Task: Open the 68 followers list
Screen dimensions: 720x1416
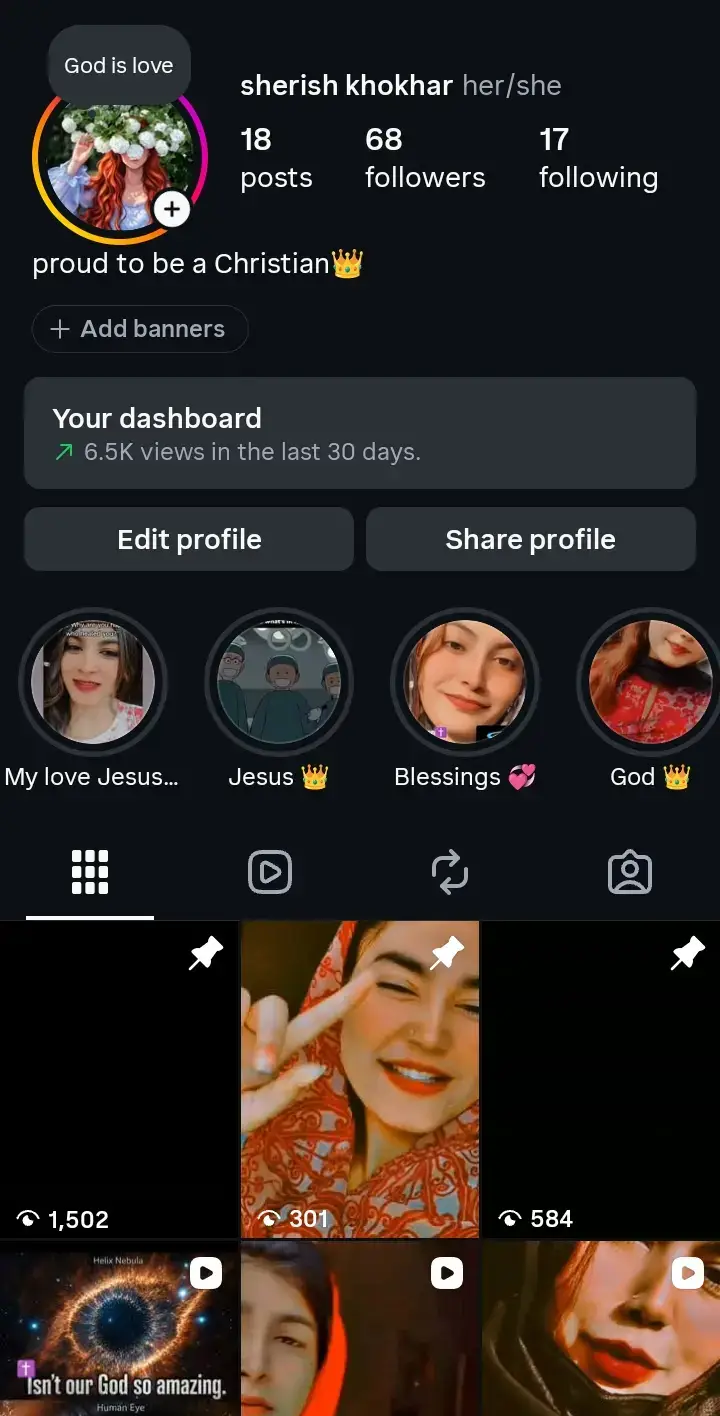Action: tap(425, 158)
